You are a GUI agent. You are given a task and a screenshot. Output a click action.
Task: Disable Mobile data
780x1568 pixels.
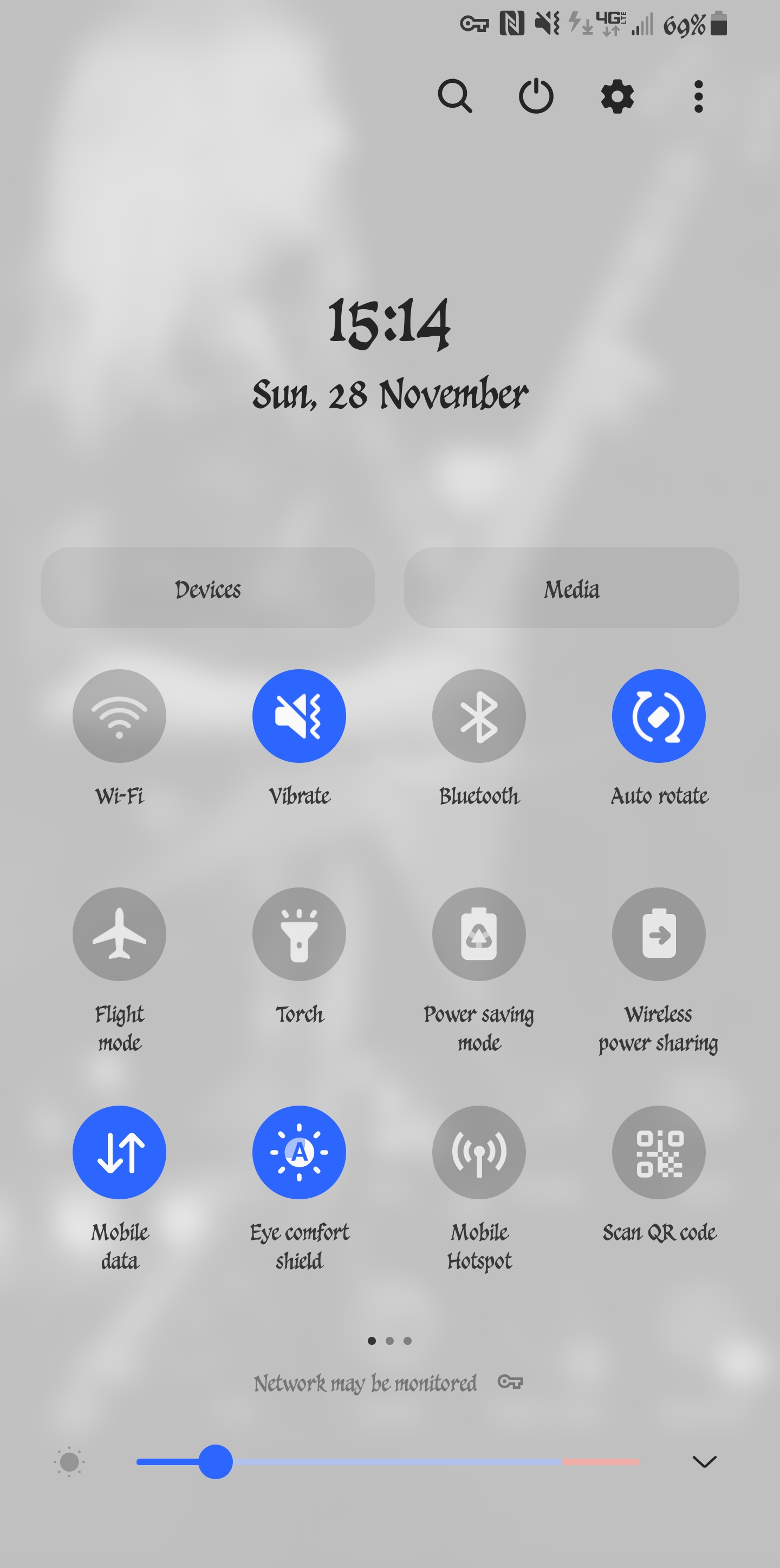pos(119,1152)
